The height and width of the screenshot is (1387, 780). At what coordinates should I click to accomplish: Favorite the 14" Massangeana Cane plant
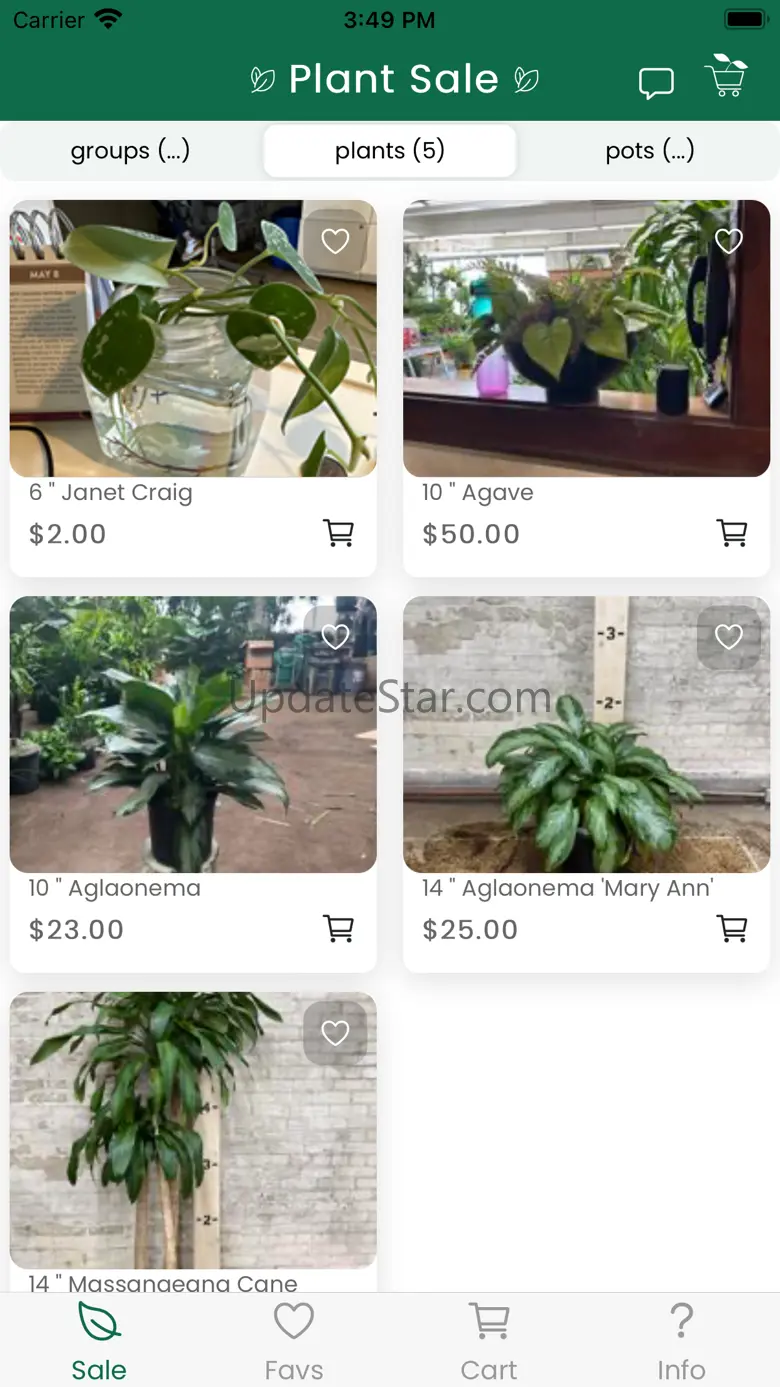335,1033
